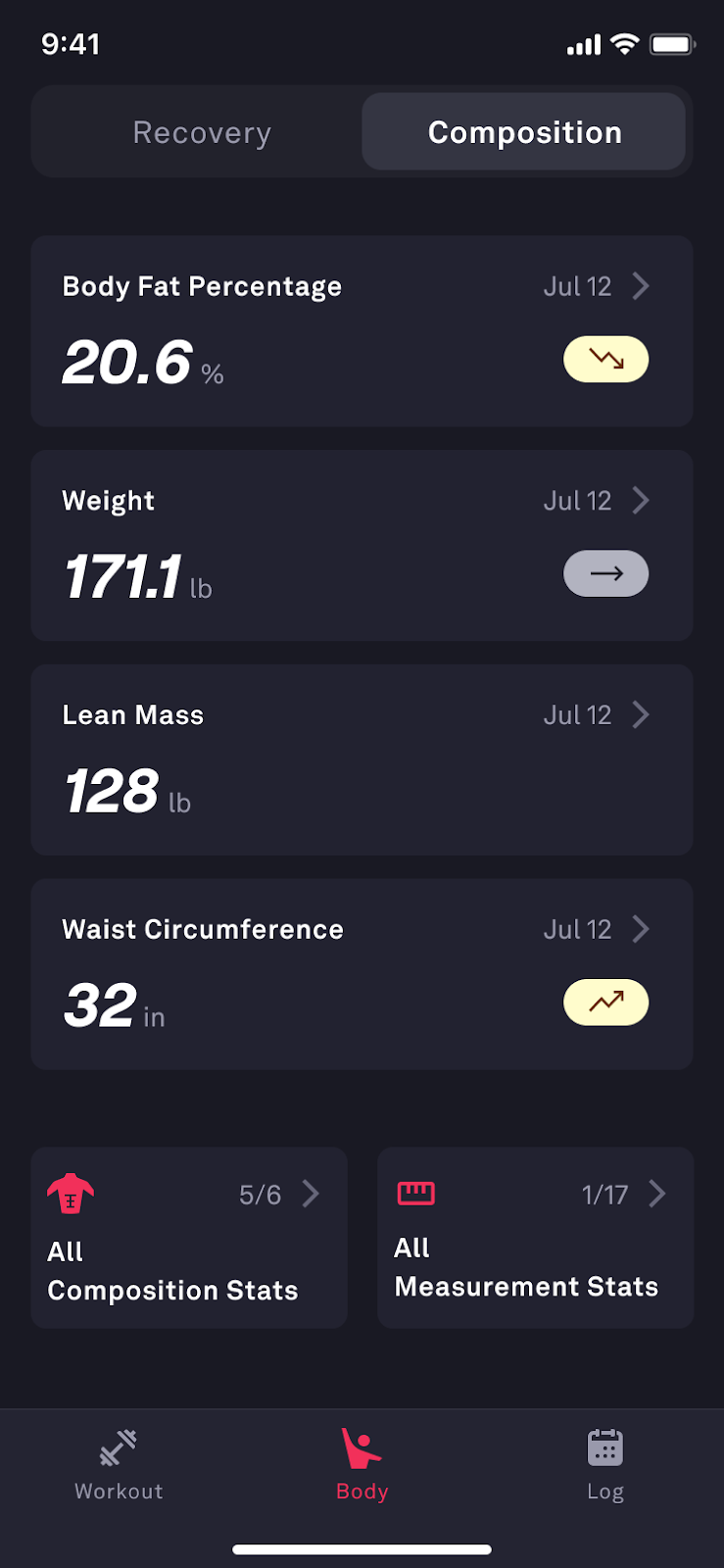Show All Composition Stats

(189, 1238)
